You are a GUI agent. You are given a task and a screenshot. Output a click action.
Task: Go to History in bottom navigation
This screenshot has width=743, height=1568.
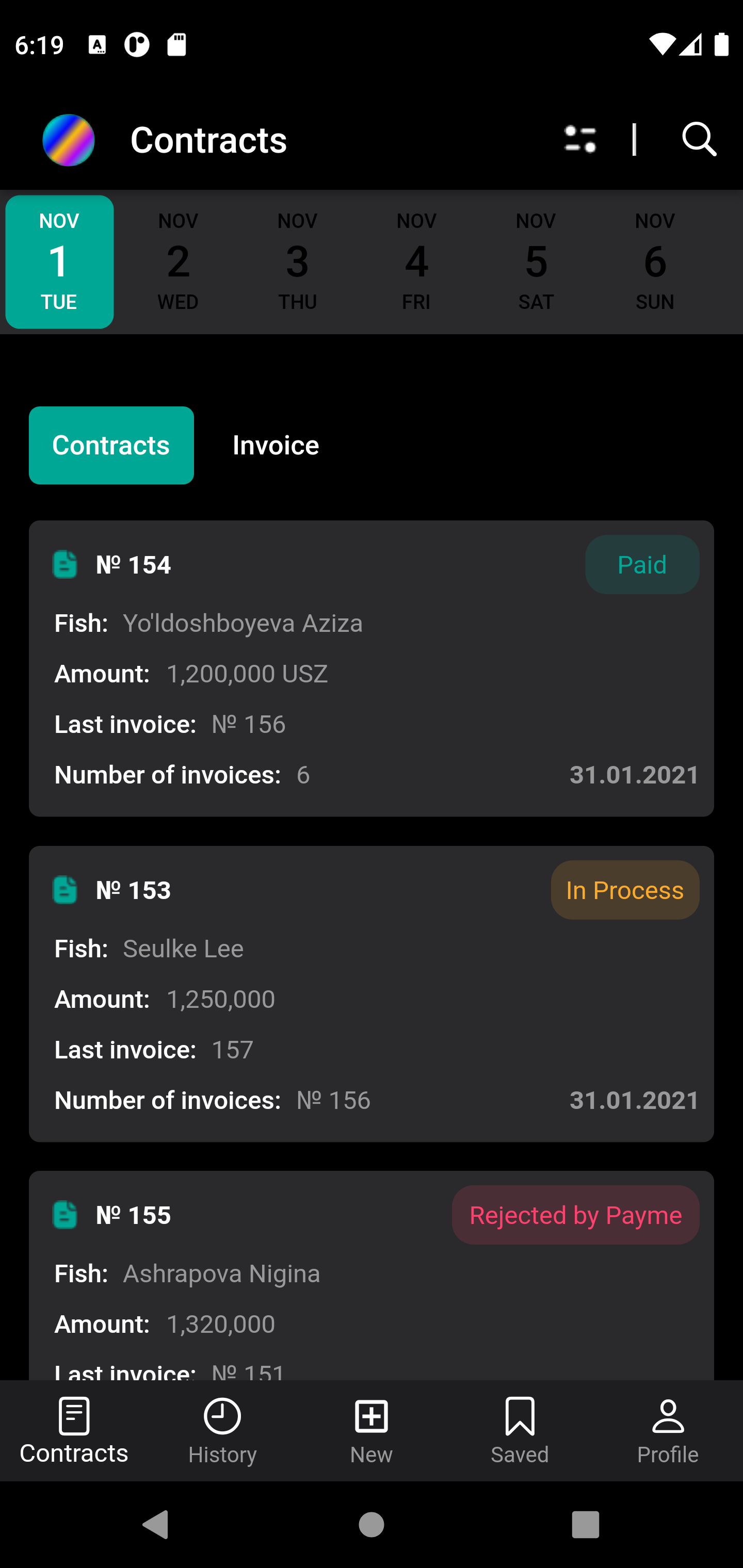point(222,1430)
